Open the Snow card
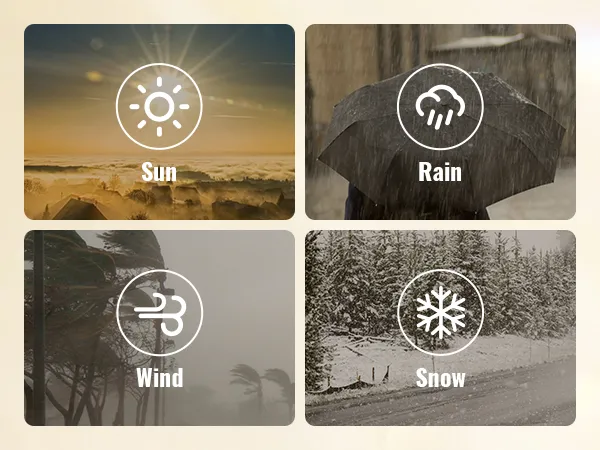 [x=440, y=328]
